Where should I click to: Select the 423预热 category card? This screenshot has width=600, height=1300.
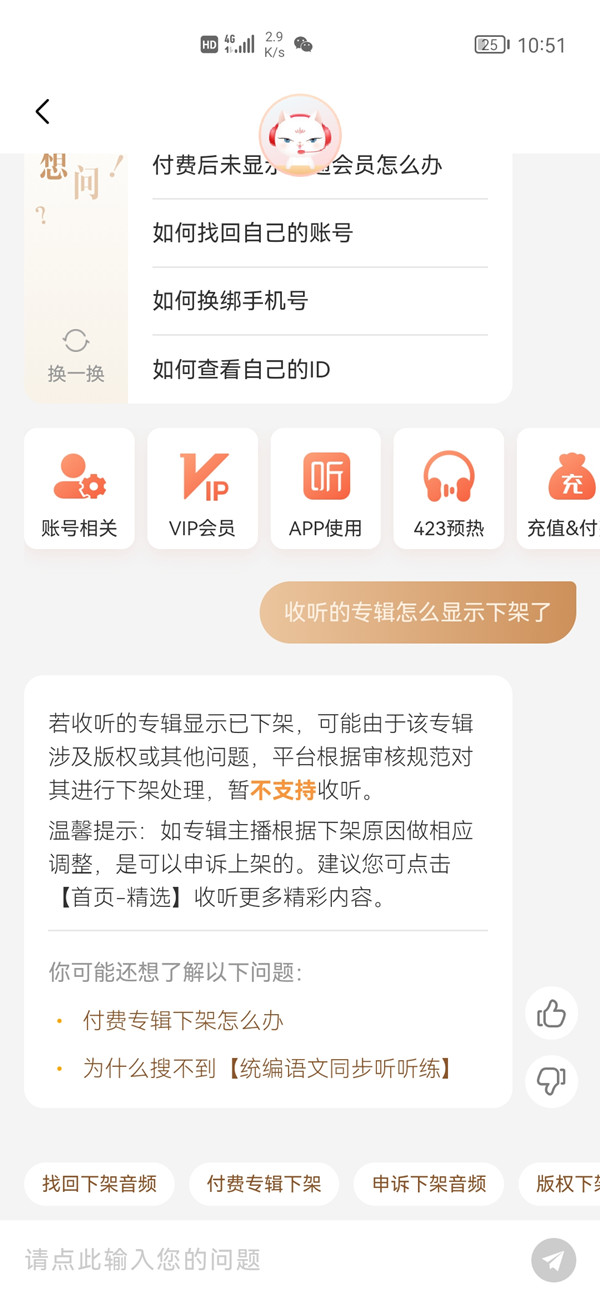point(448,489)
